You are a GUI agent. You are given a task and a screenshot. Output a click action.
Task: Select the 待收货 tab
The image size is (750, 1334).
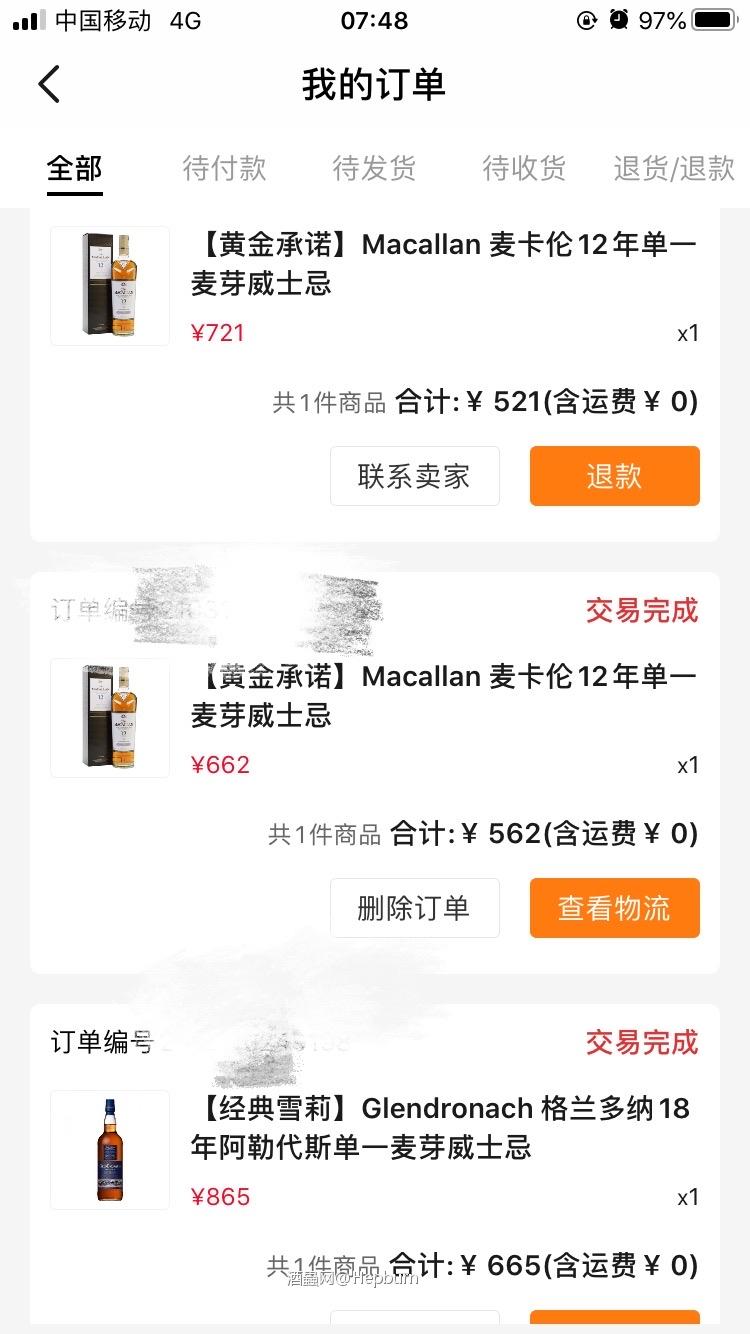[x=524, y=169]
